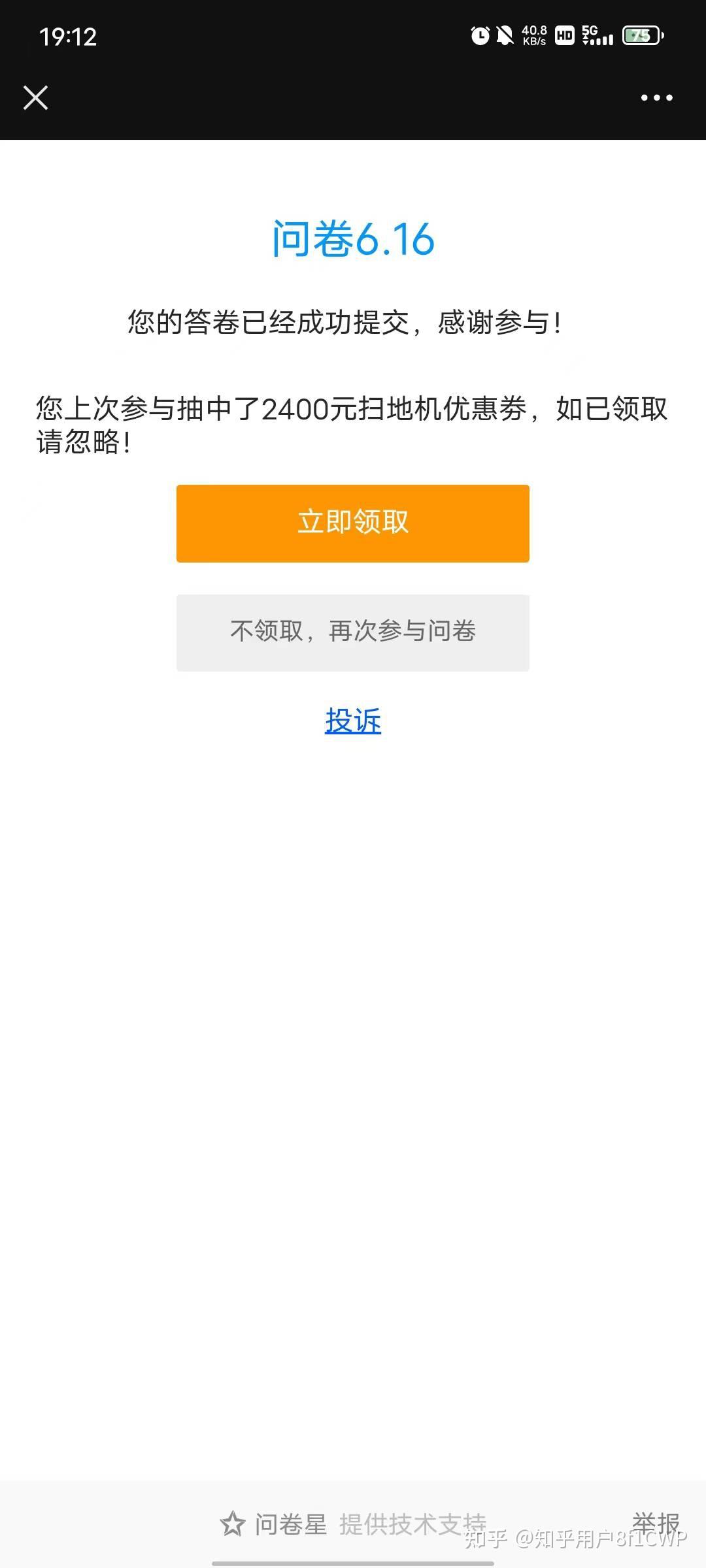Tap the HD voice status icon

[563, 35]
